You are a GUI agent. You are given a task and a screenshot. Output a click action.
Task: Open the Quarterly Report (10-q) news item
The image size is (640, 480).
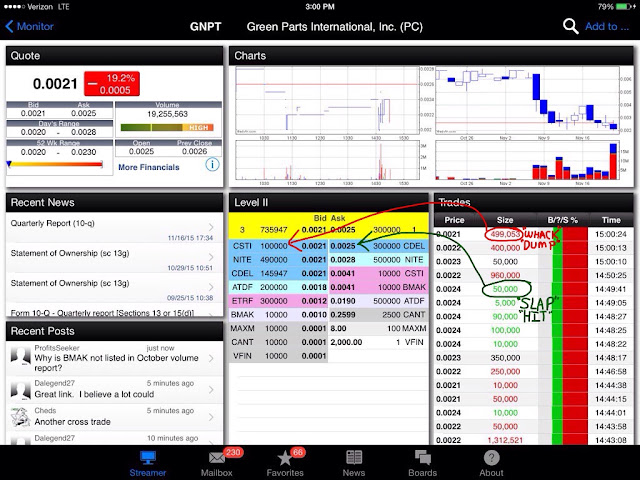(x=114, y=229)
